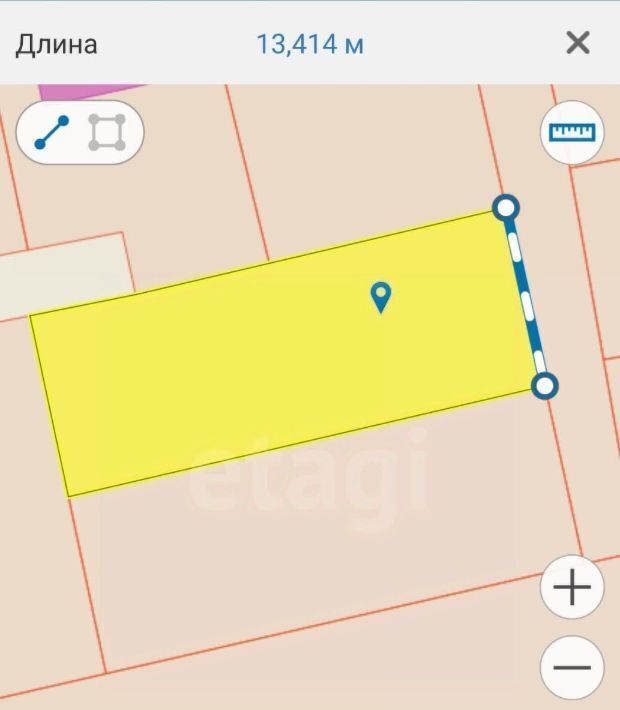This screenshot has height=710, width=620.
Task: Switch to polygon area measuring mode
Action: tap(107, 132)
